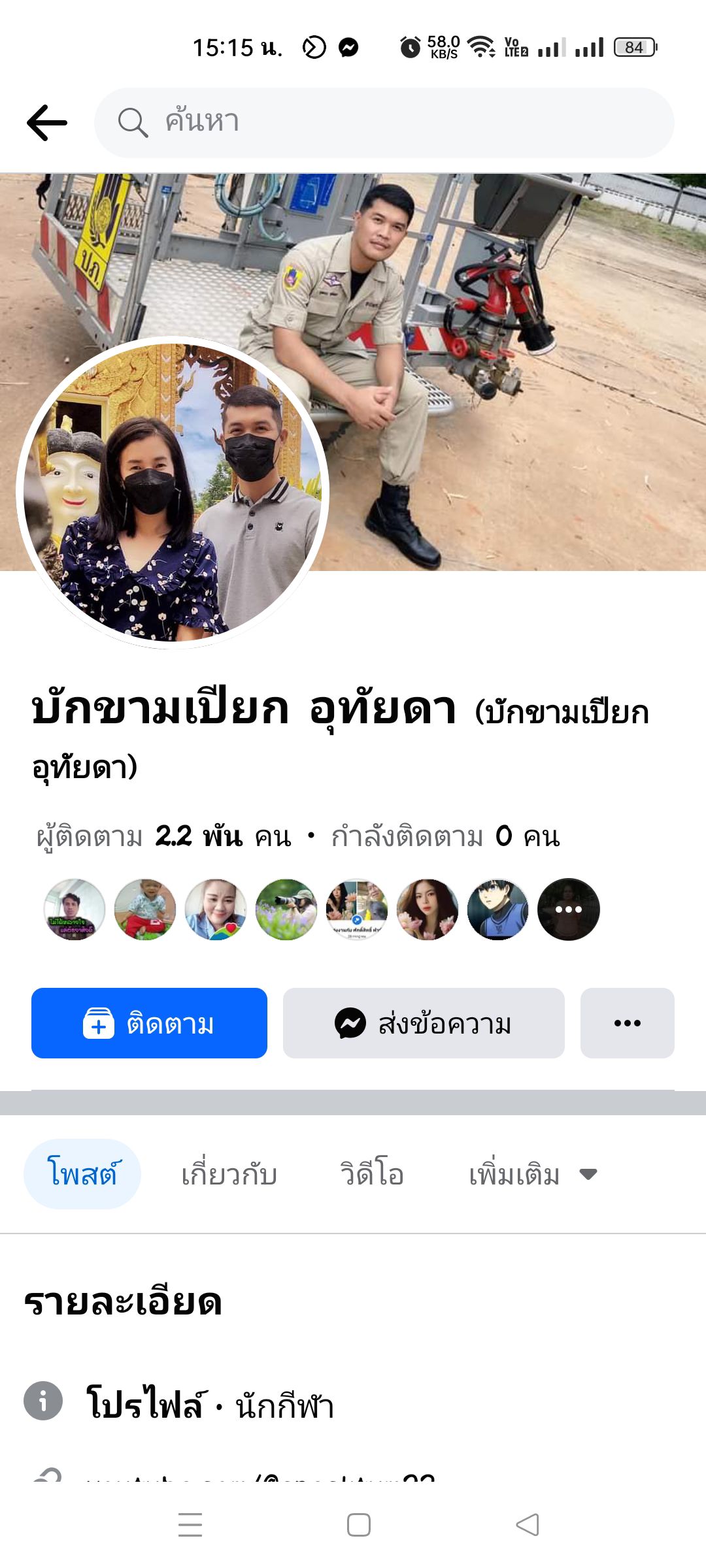
Task: Switch to the โพสต์ tab
Action: (x=82, y=1174)
